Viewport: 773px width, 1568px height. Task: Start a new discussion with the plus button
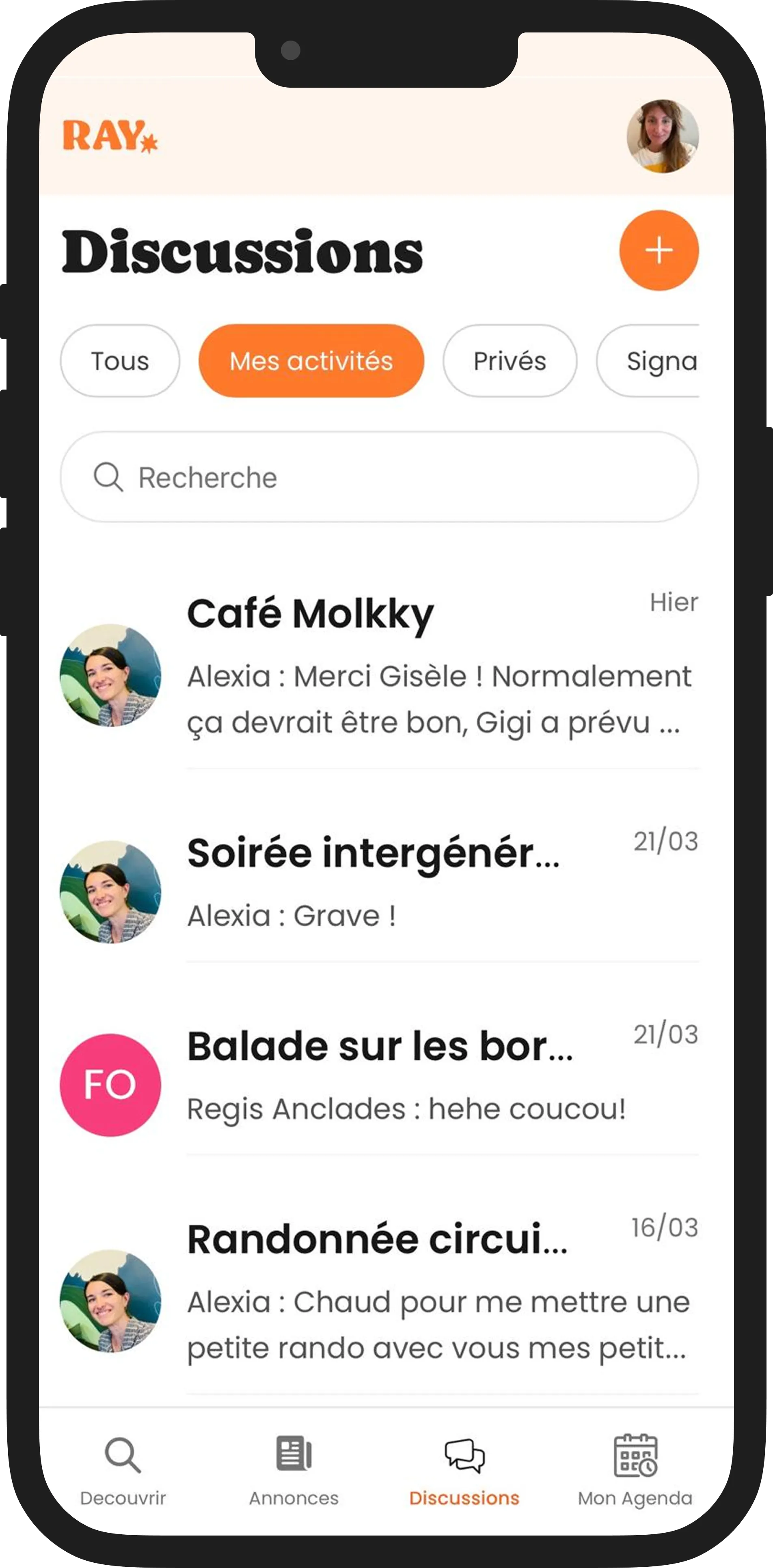click(x=659, y=250)
